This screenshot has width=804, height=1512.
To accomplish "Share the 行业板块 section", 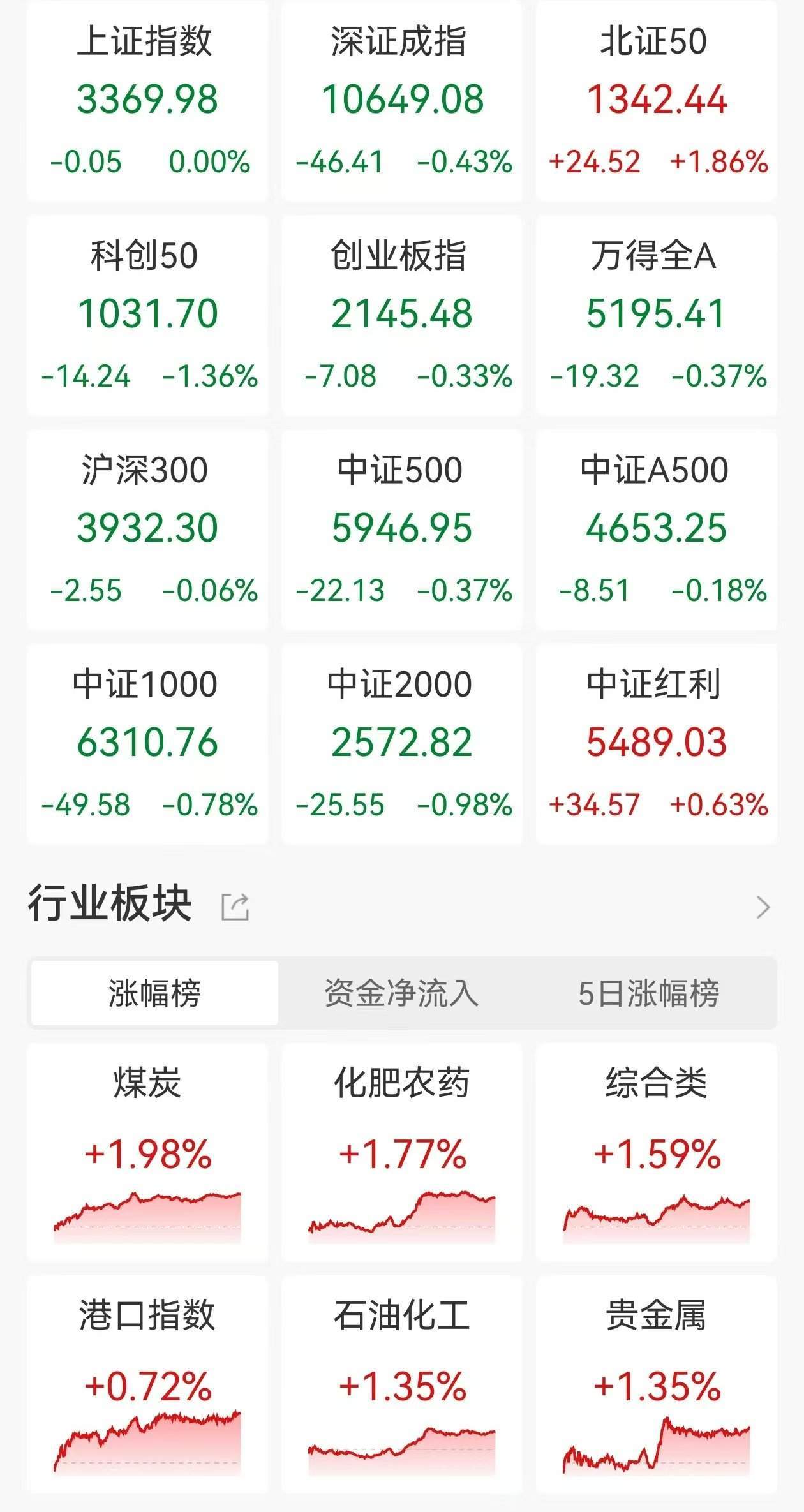I will (235, 907).
